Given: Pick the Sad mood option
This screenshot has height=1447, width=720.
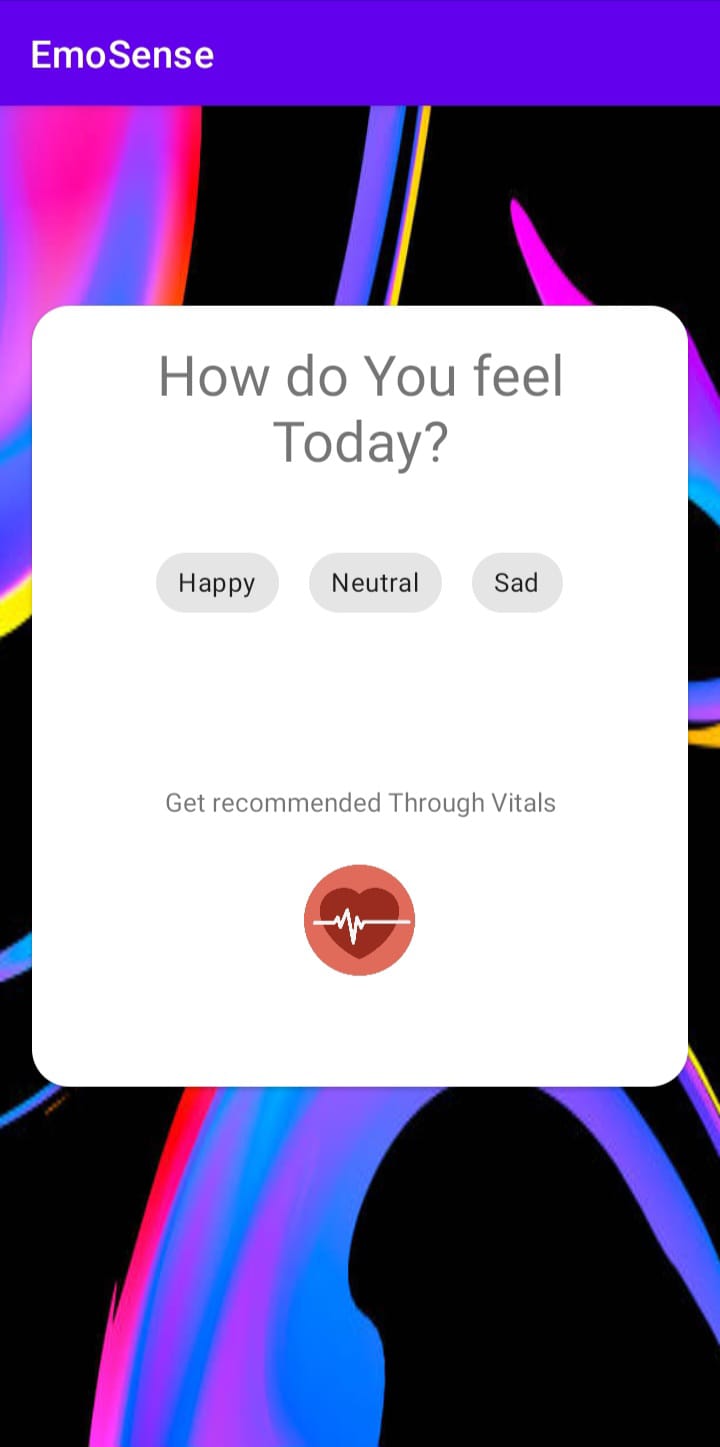Looking at the screenshot, I should point(517,583).
